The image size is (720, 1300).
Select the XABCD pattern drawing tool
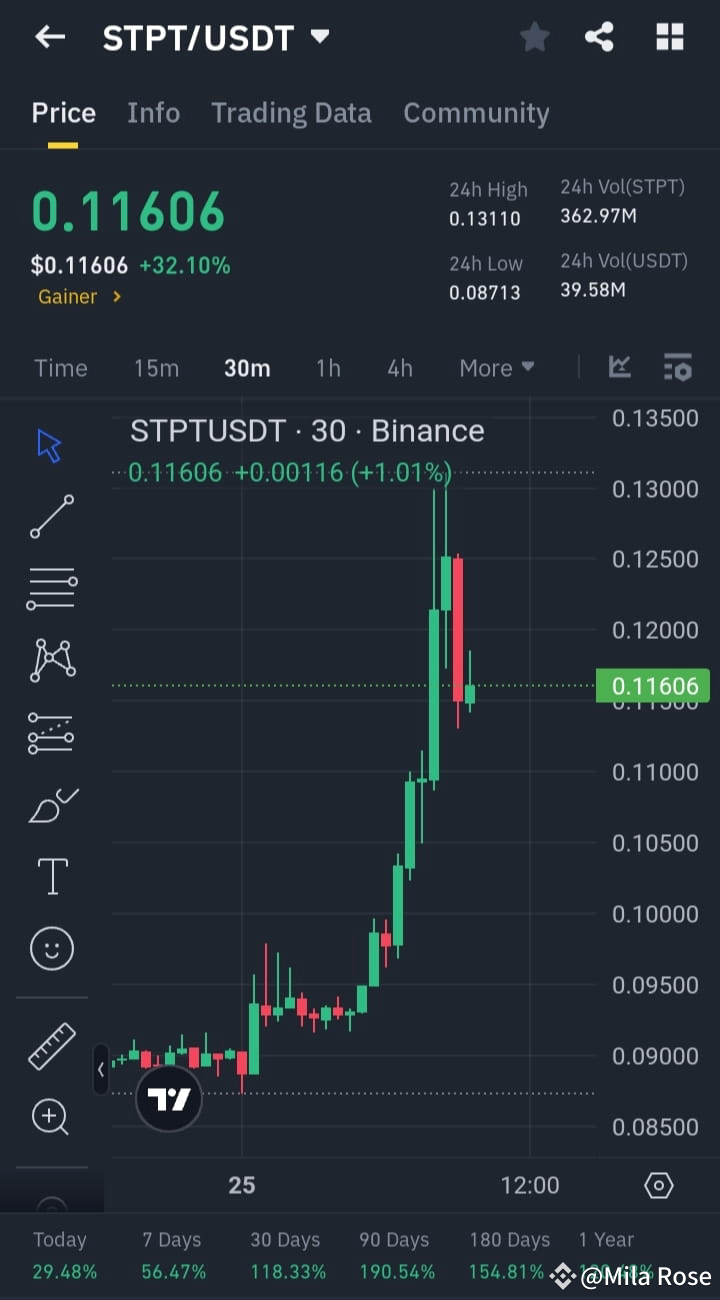point(50,660)
